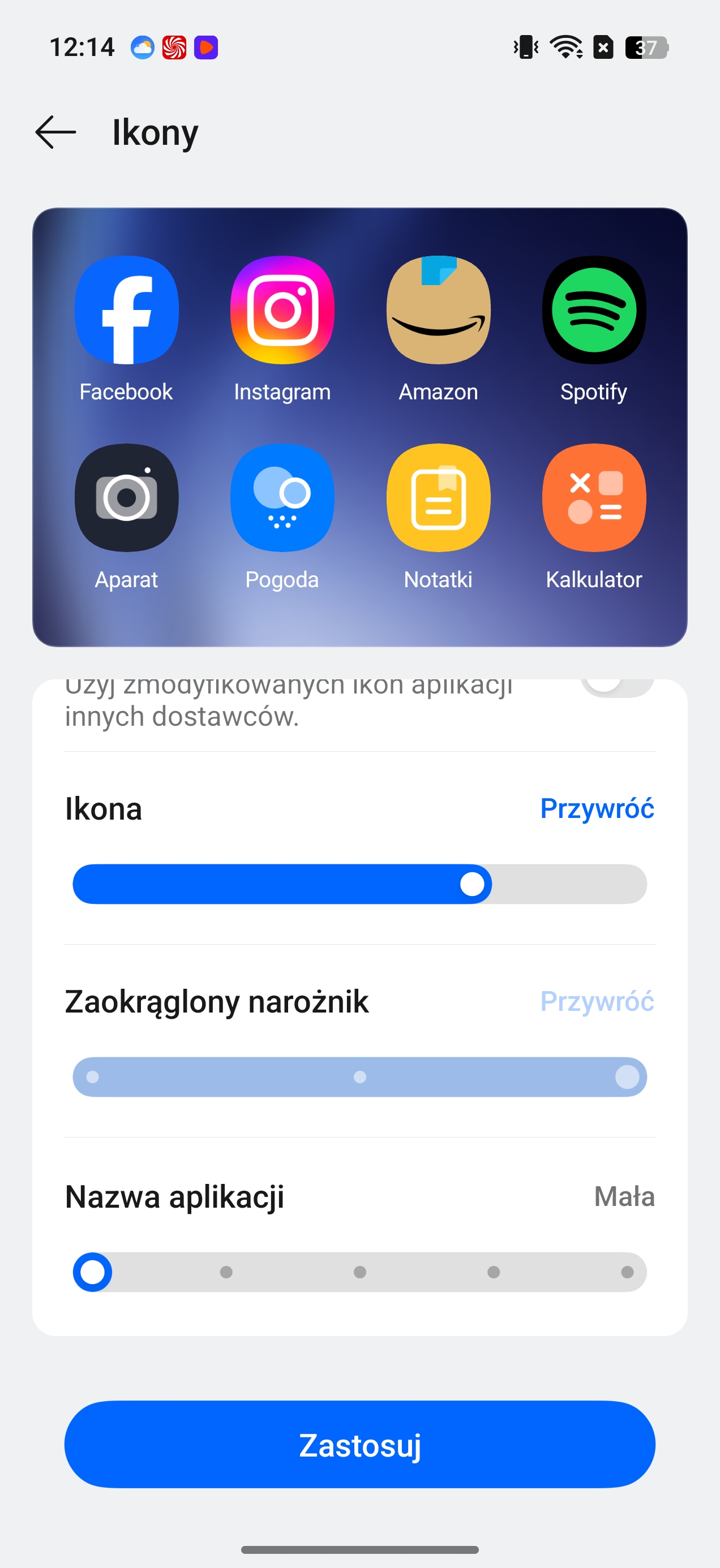Apply changes with the Zastosuj button
The height and width of the screenshot is (1568, 720).
[359, 1445]
